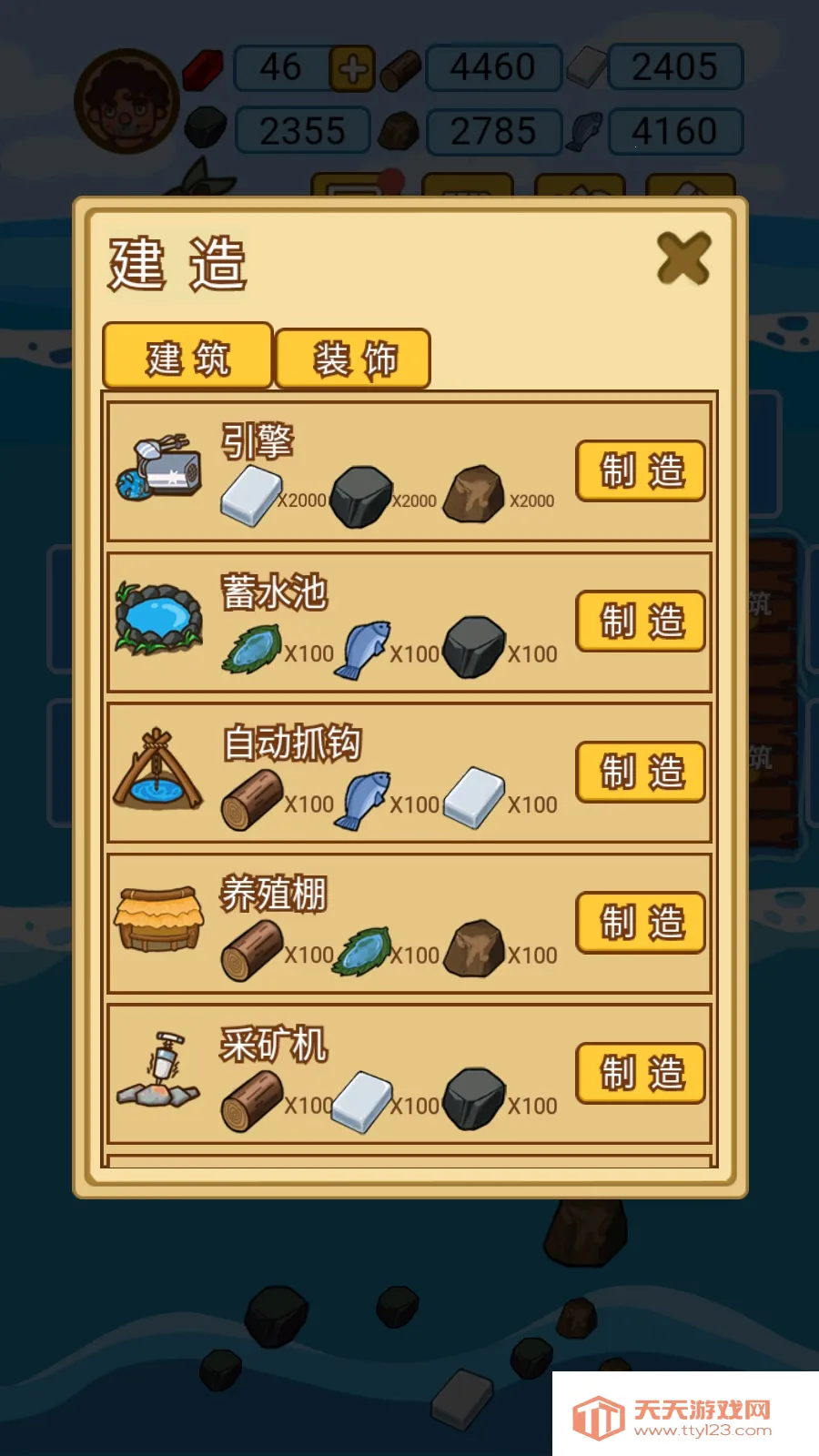Switch to the 建筑 tab
This screenshot has height=1456, width=819.
click(187, 357)
